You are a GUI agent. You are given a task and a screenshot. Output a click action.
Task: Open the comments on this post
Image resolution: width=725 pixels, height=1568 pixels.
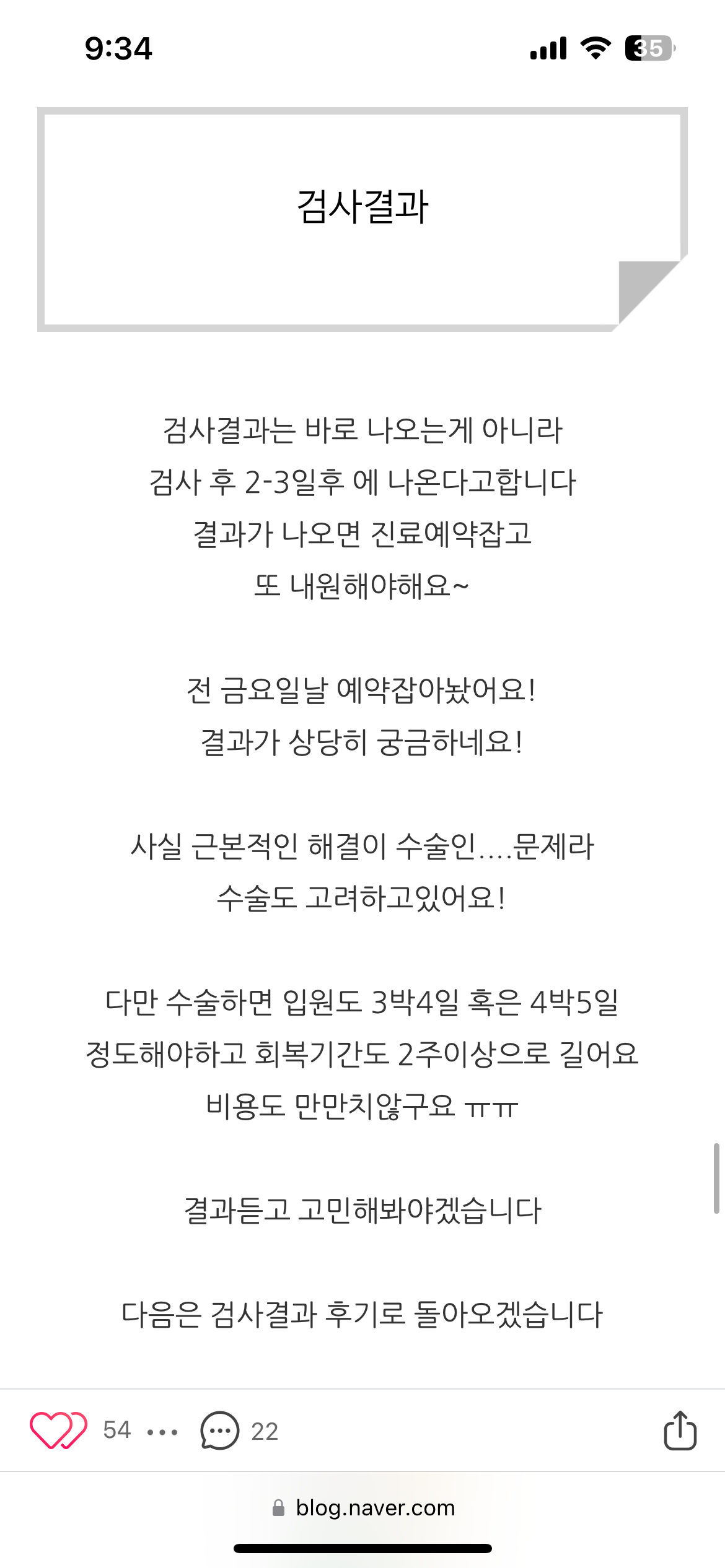[x=220, y=1431]
